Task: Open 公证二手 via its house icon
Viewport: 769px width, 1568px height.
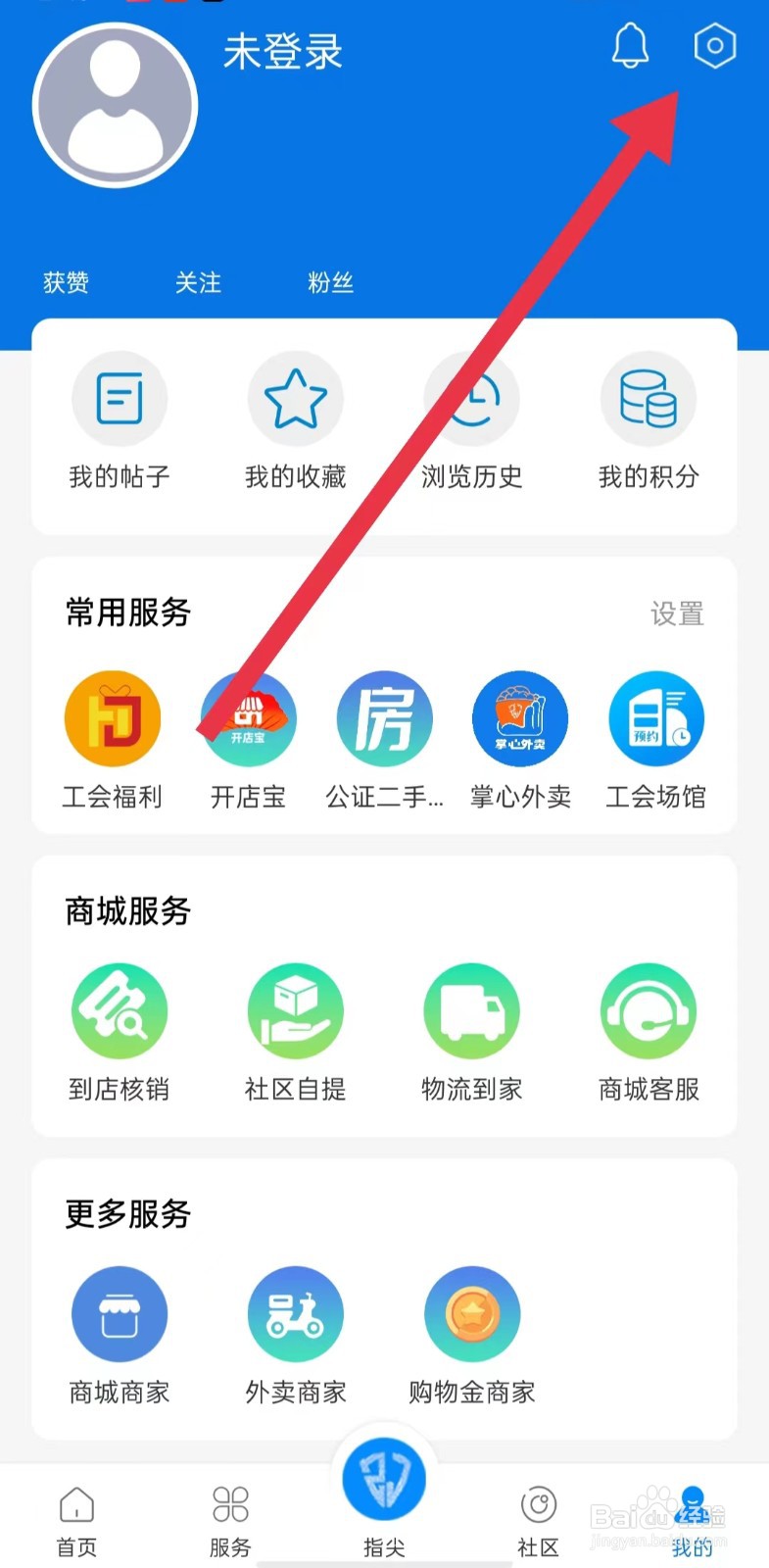Action: [385, 717]
